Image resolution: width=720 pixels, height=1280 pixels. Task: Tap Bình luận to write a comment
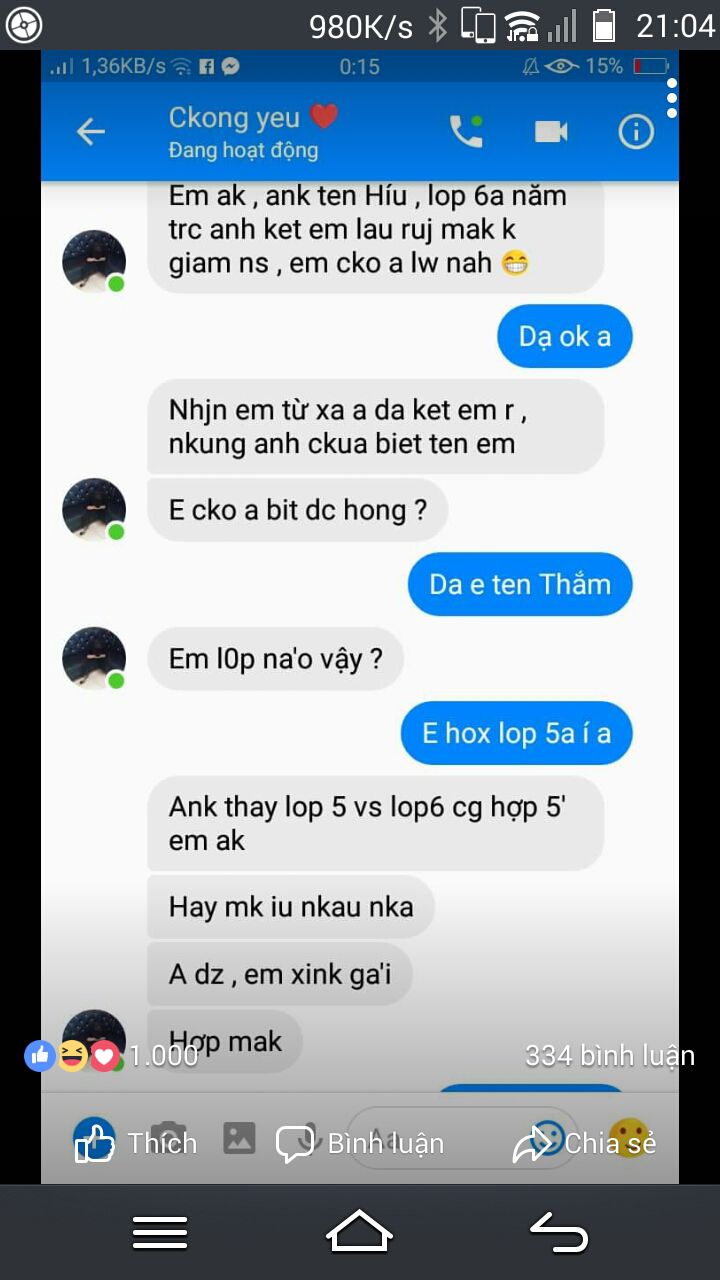tap(360, 1143)
